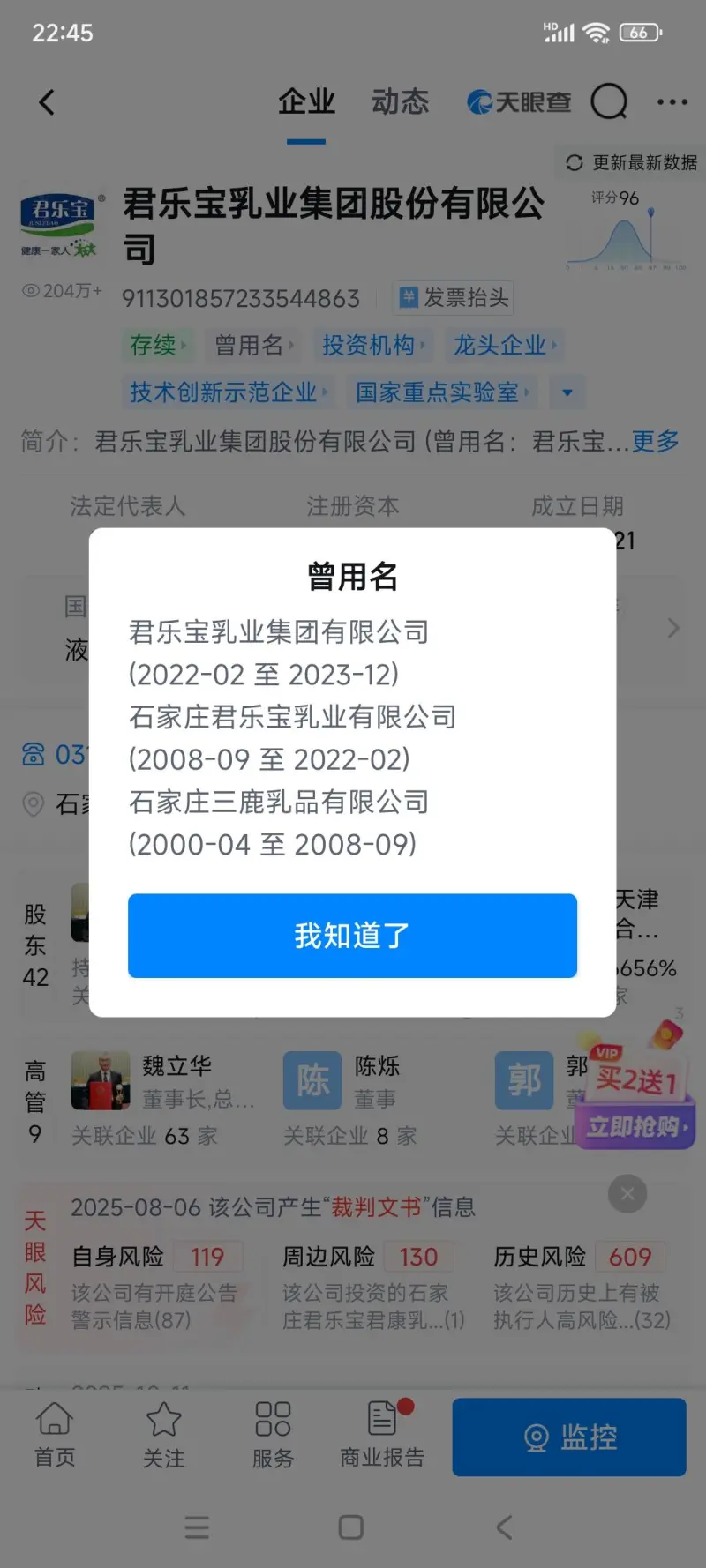The image size is (706, 1568).
Task: Open the search magnifier icon
Action: click(x=609, y=102)
